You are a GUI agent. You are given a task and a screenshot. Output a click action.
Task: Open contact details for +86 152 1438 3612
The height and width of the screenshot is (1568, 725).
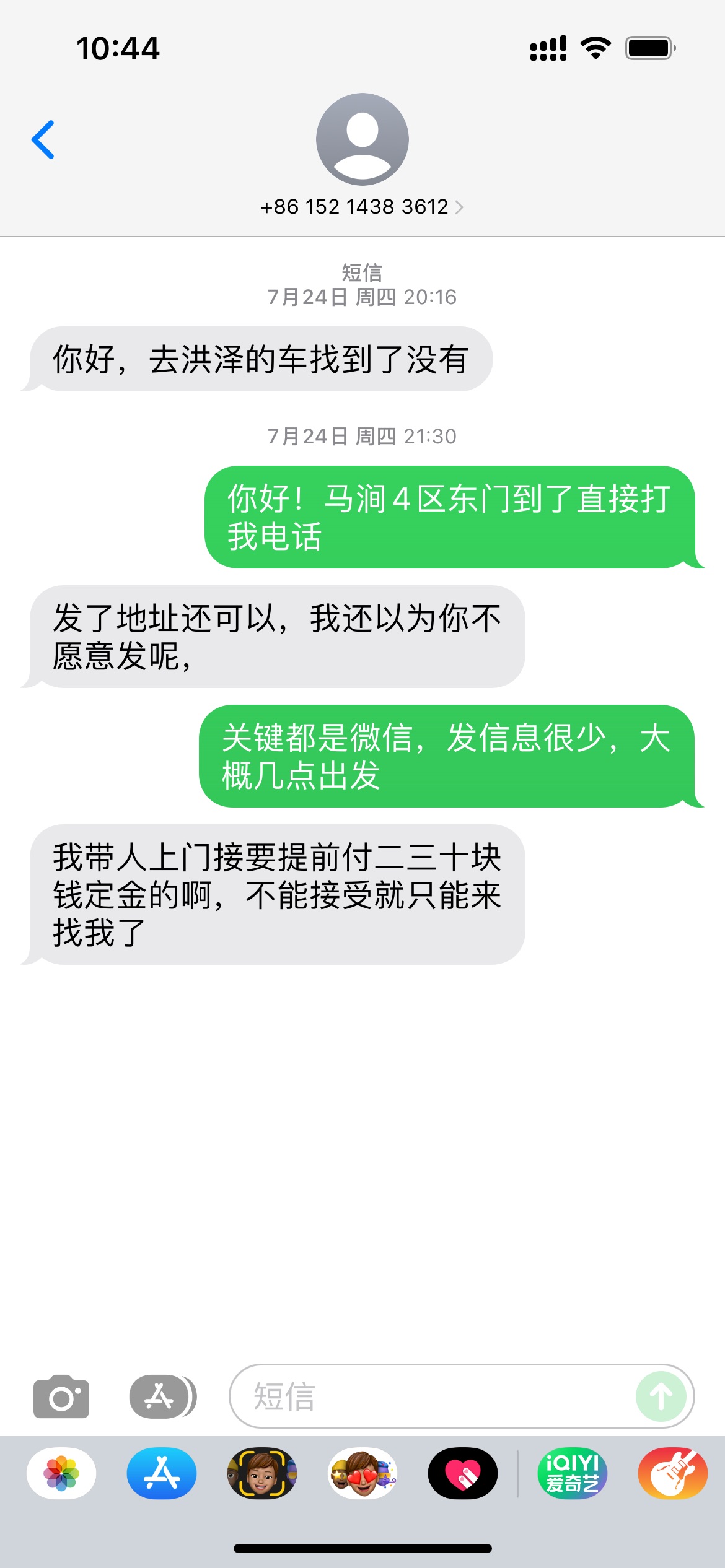tap(362, 206)
